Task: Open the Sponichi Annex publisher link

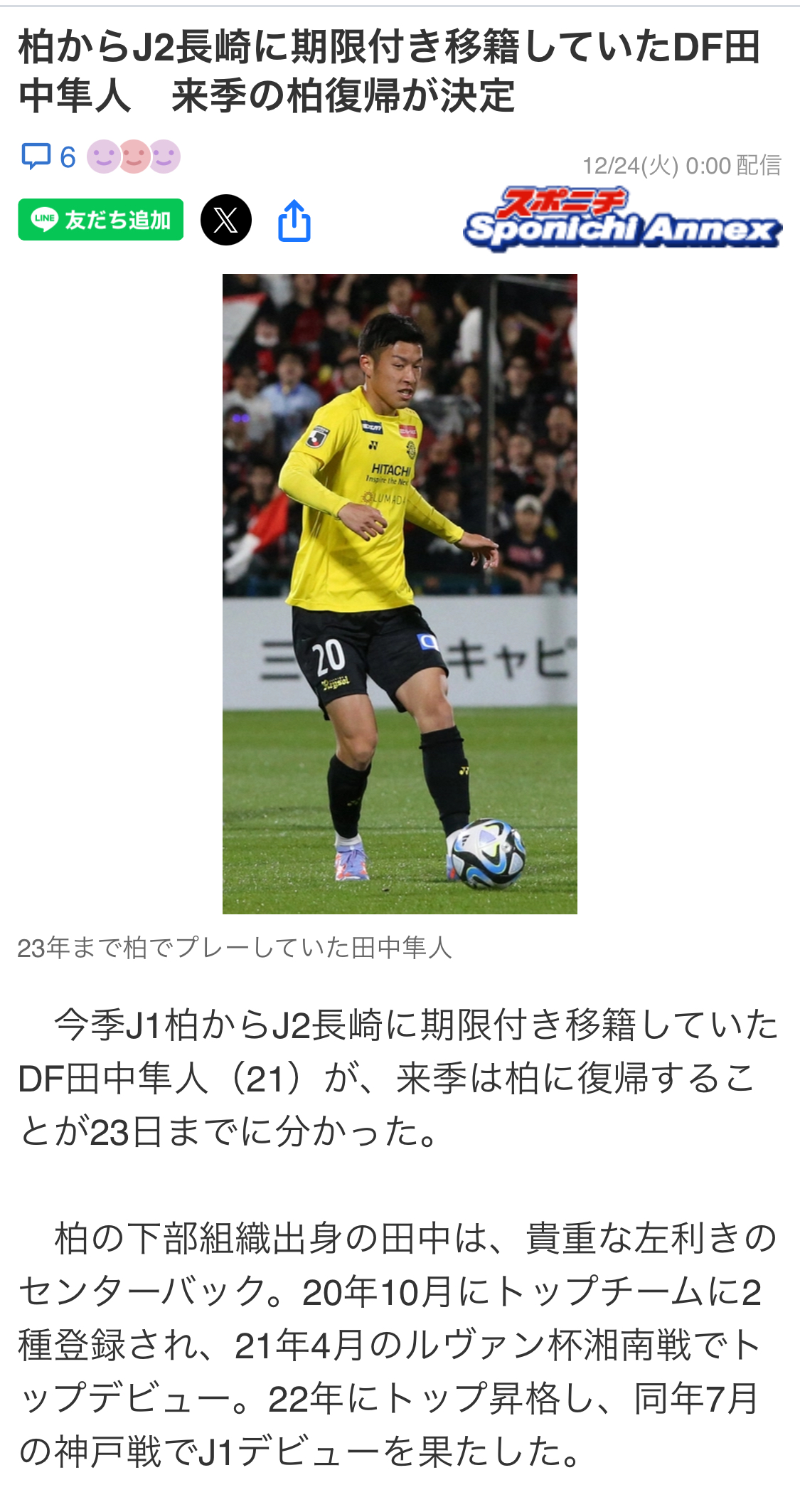Action: pos(622,219)
